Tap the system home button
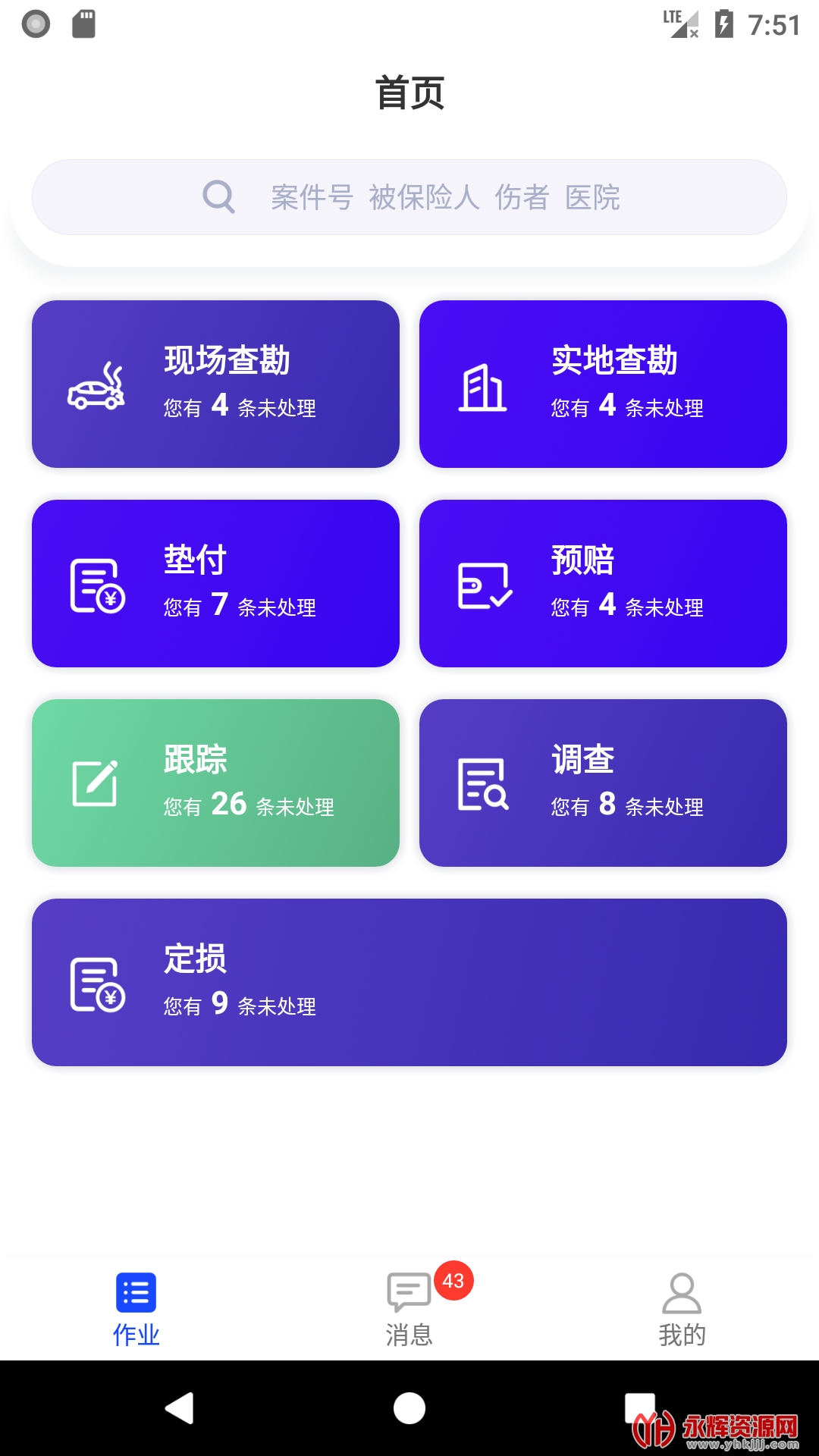This screenshot has width=819, height=1456. coord(409,1408)
